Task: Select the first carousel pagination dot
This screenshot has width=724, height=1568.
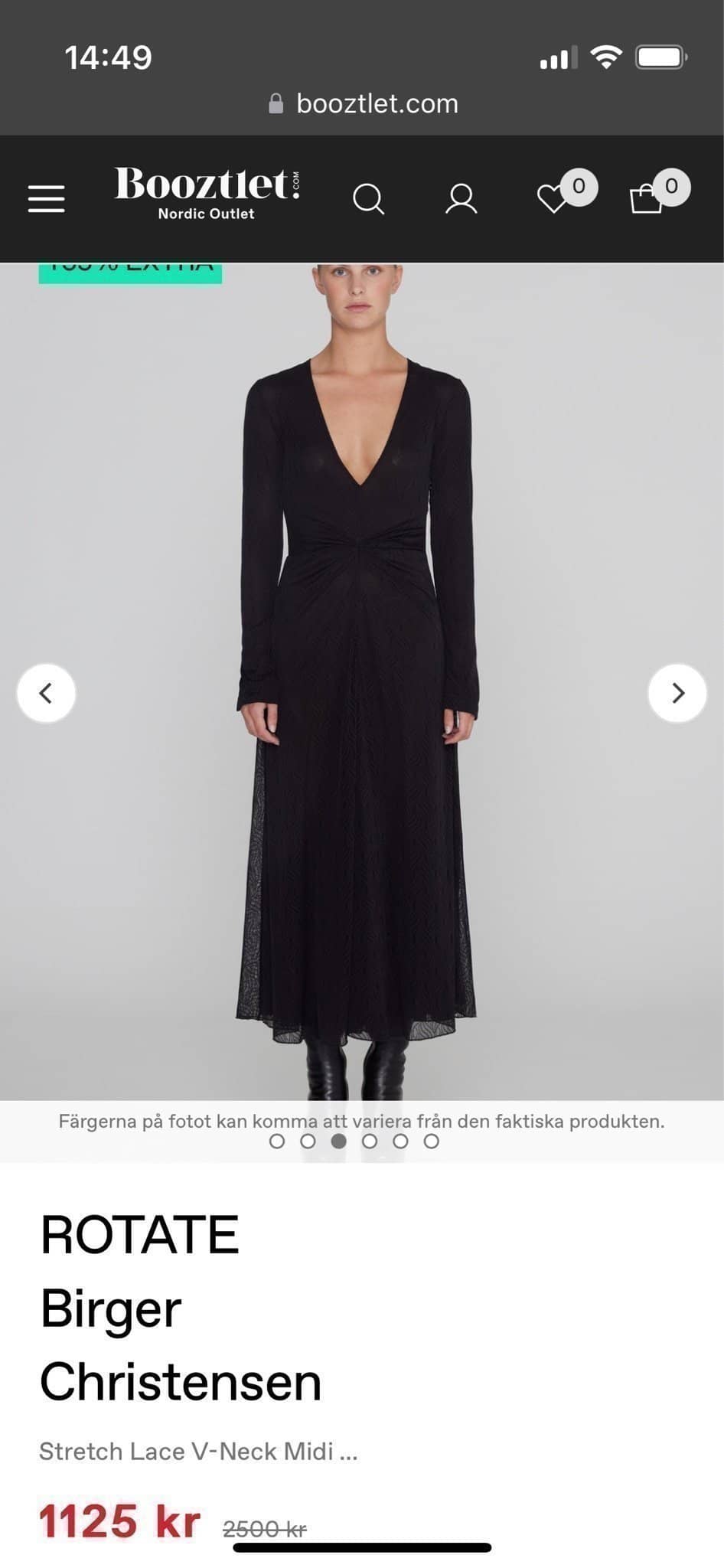Action: pyautogui.click(x=277, y=1141)
